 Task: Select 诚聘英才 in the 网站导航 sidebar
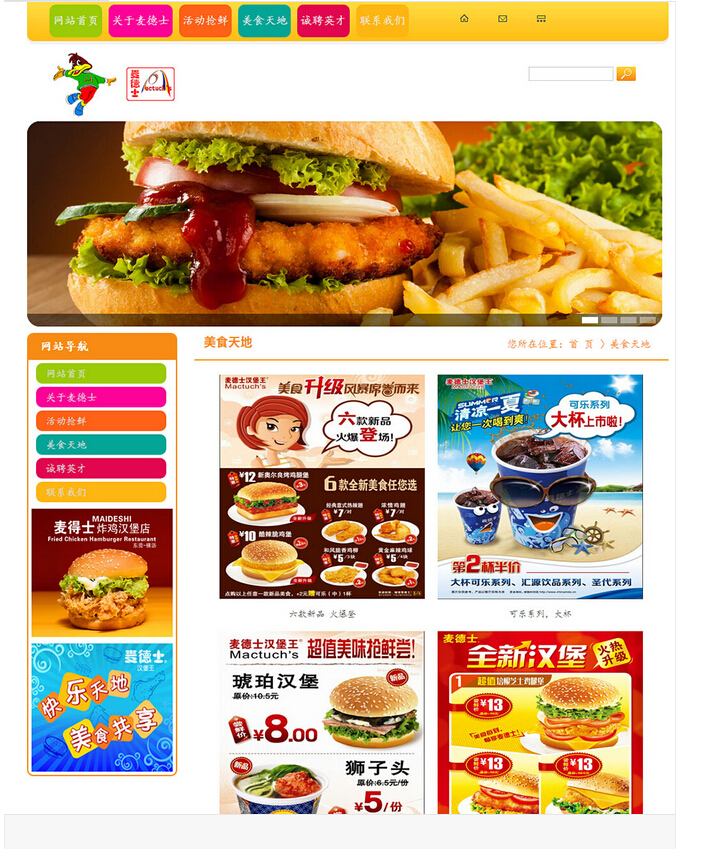point(101,468)
